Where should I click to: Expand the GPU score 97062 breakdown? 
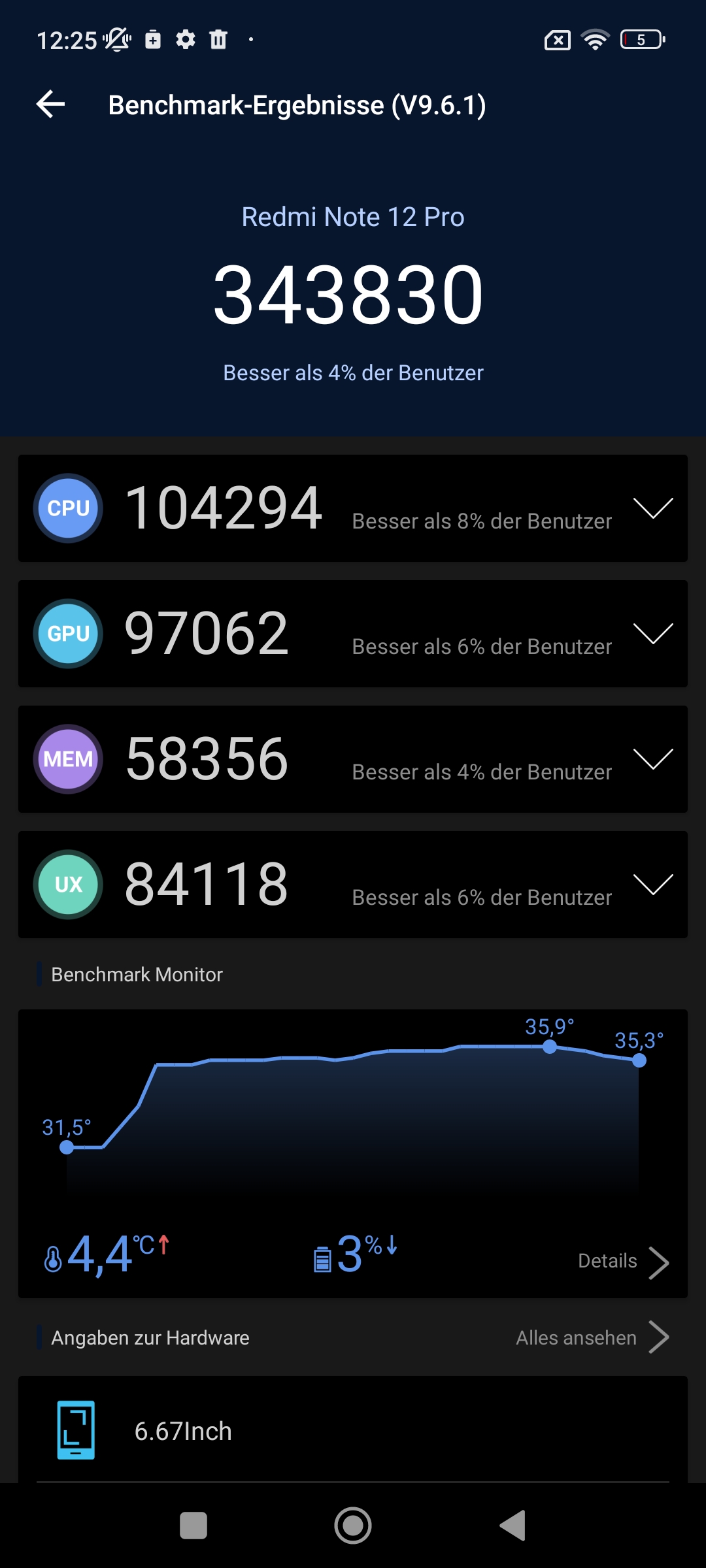point(353,634)
